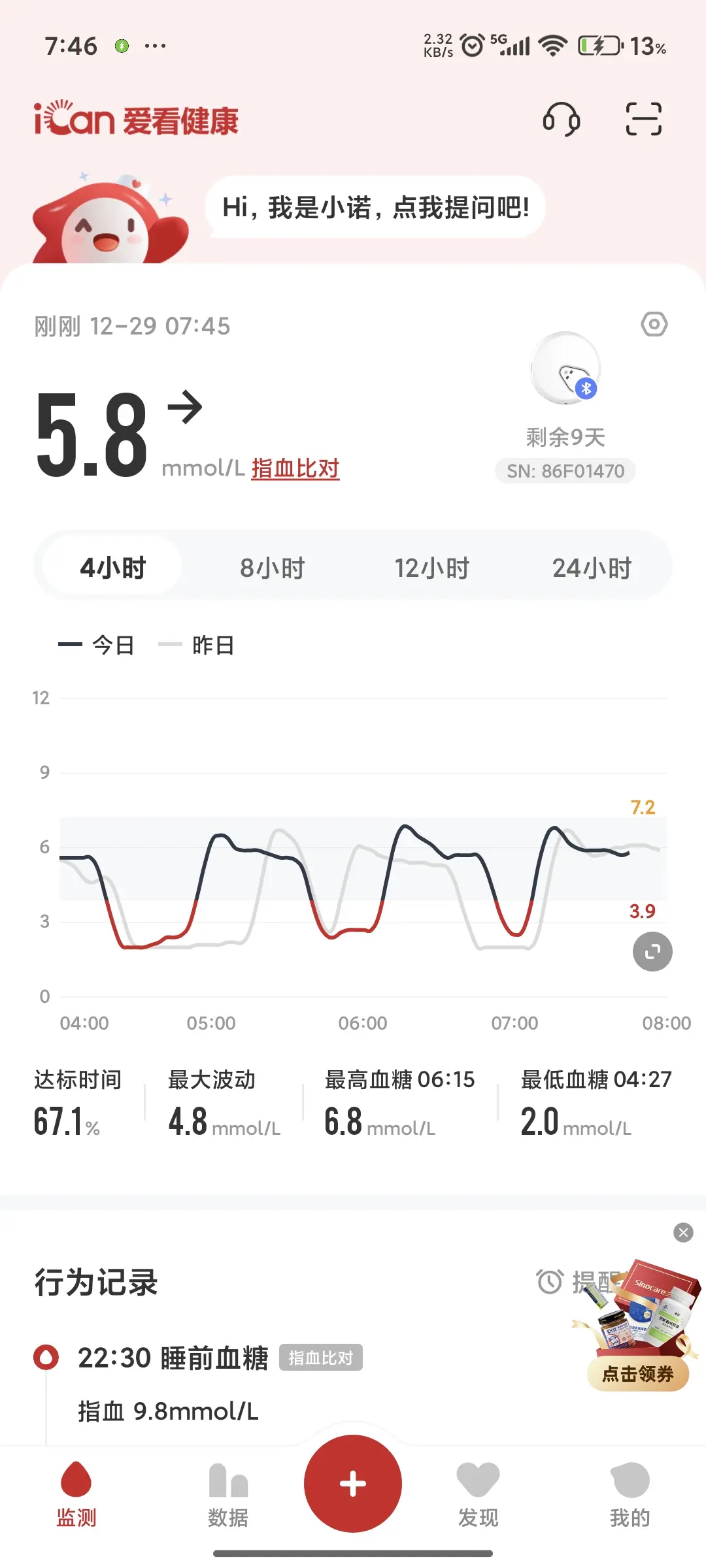Dismiss the floating coupon banner
This screenshot has height=1568, width=706.
(x=683, y=1233)
